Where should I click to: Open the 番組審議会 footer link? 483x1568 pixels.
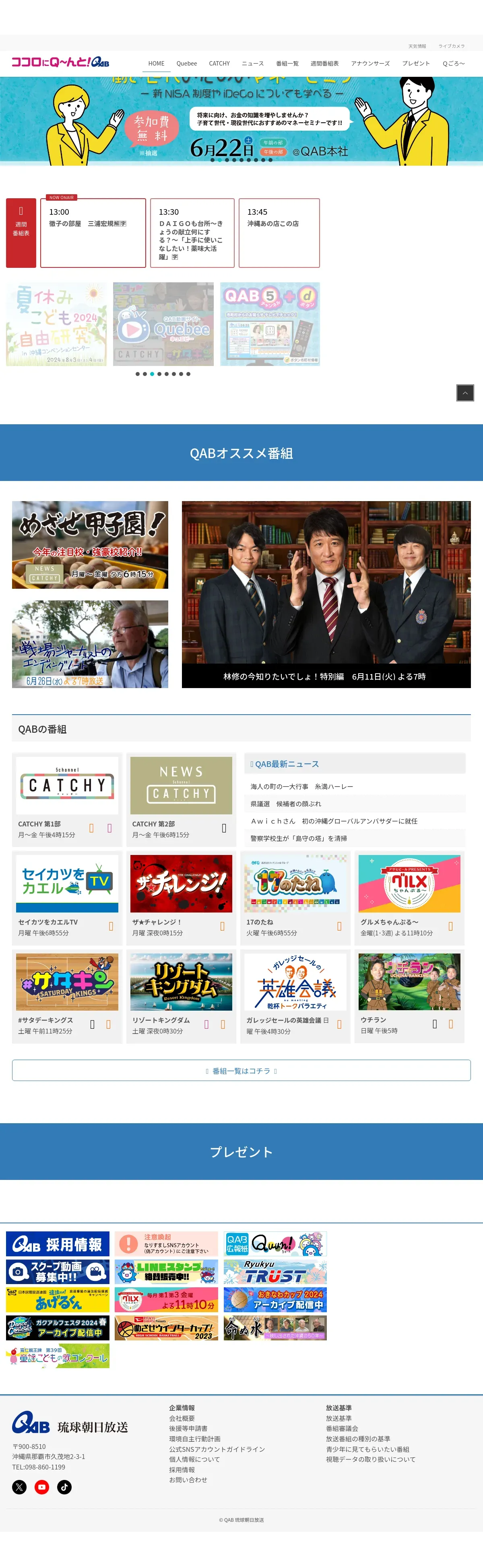click(342, 1428)
